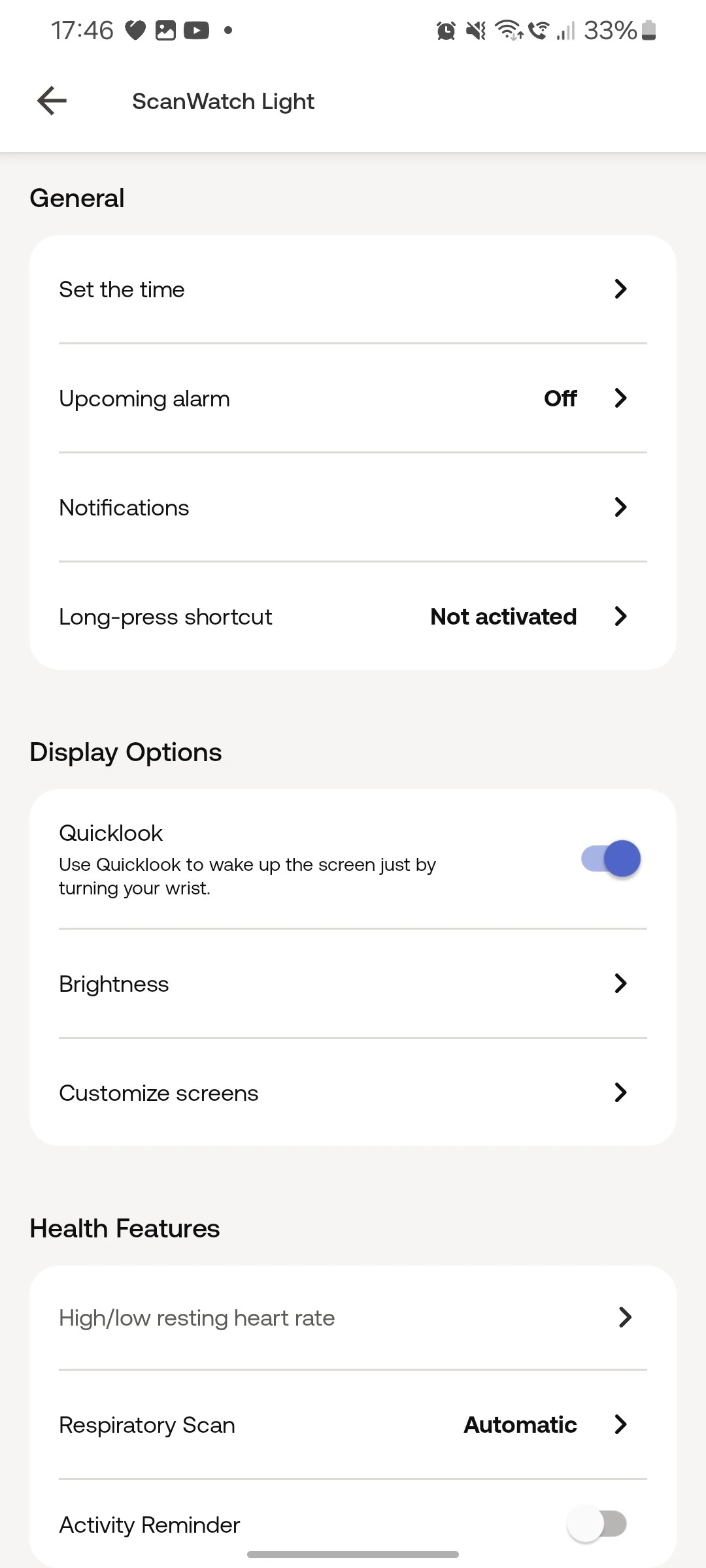Configure the Long-press shortcut
The width and height of the screenshot is (706, 1568).
(353, 617)
